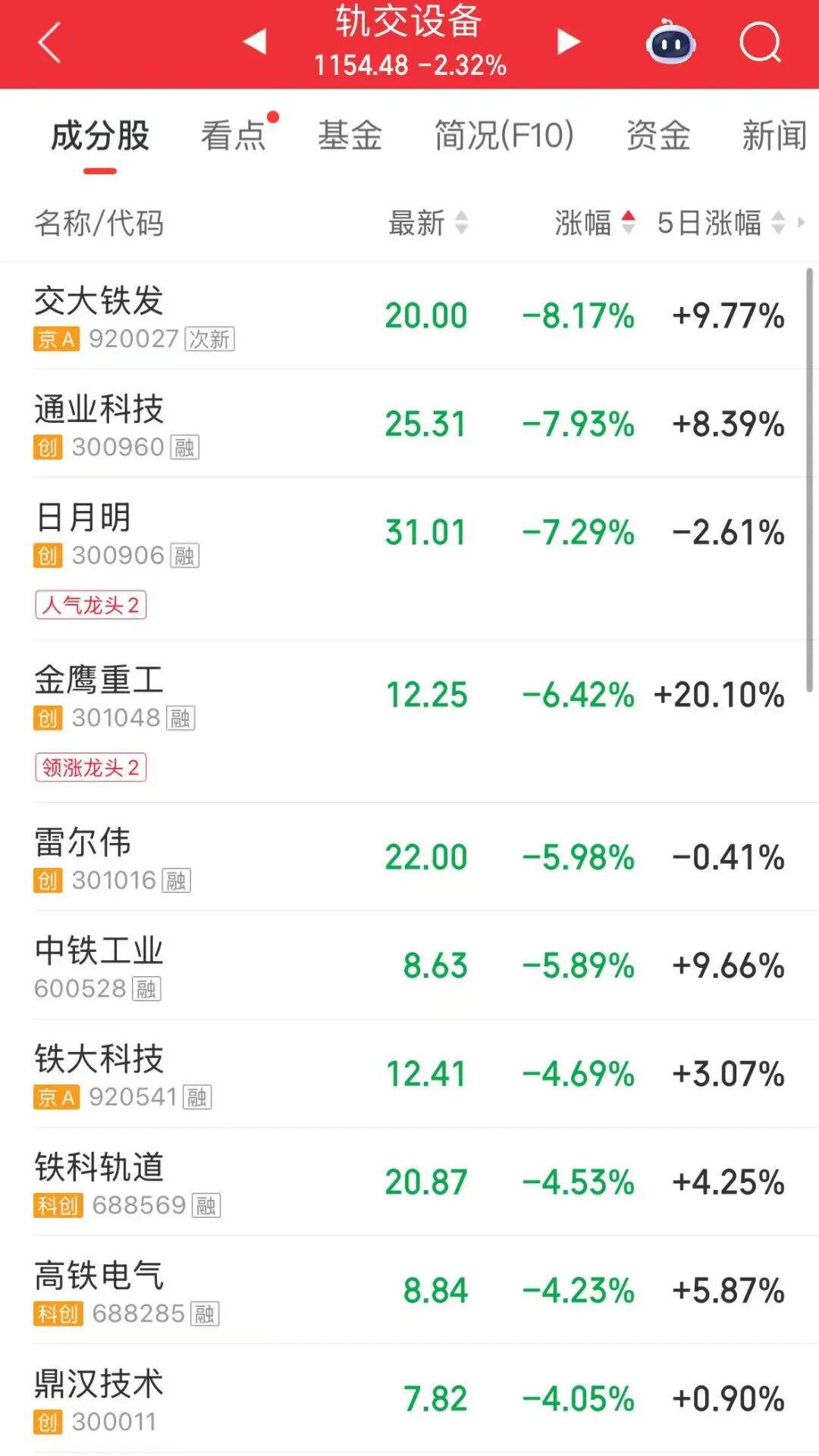The height and width of the screenshot is (1456, 819).
Task: Sort list by 5日涨幅 column
Action: tap(720, 223)
